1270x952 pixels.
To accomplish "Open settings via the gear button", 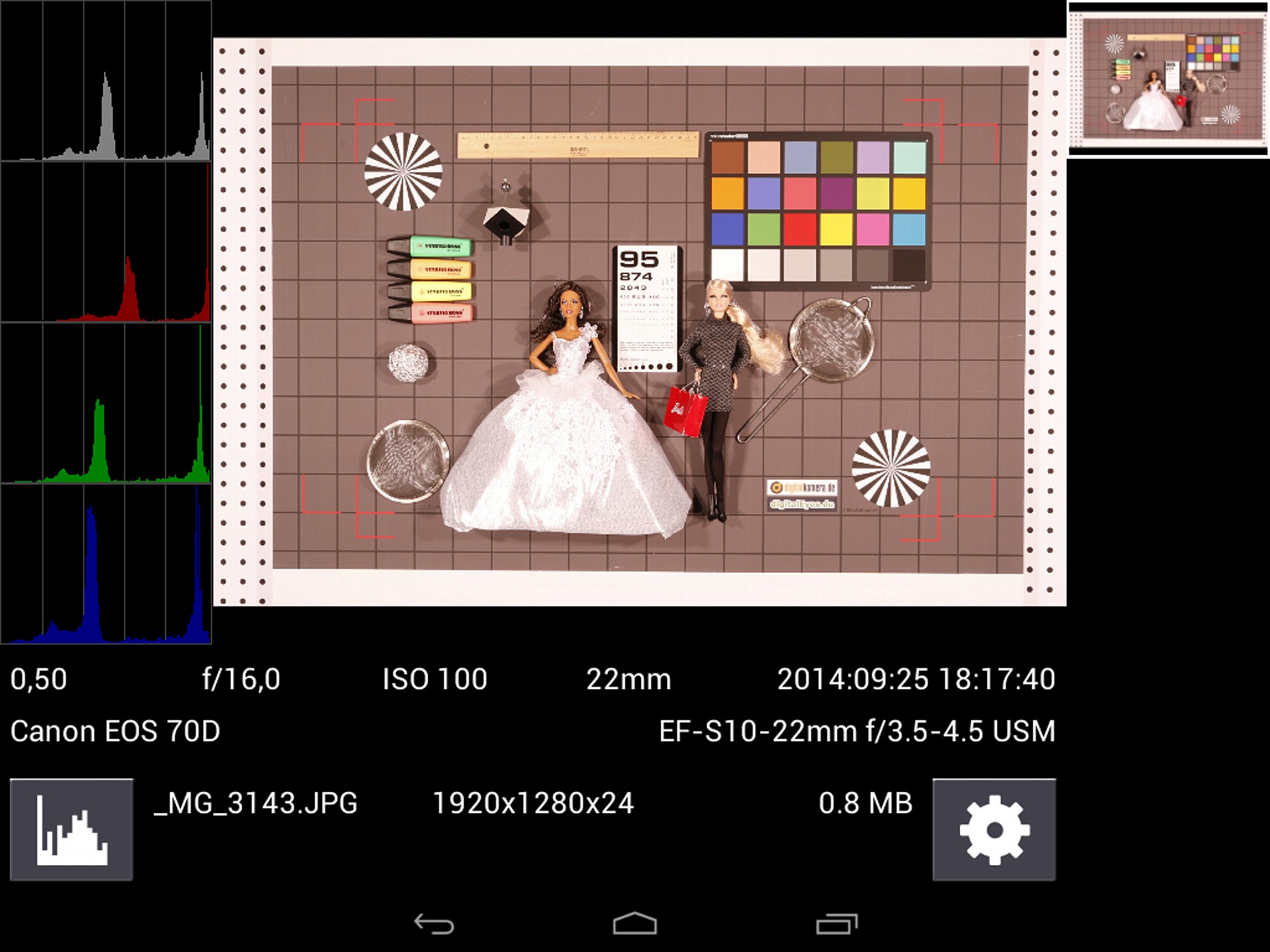I will coord(994,830).
